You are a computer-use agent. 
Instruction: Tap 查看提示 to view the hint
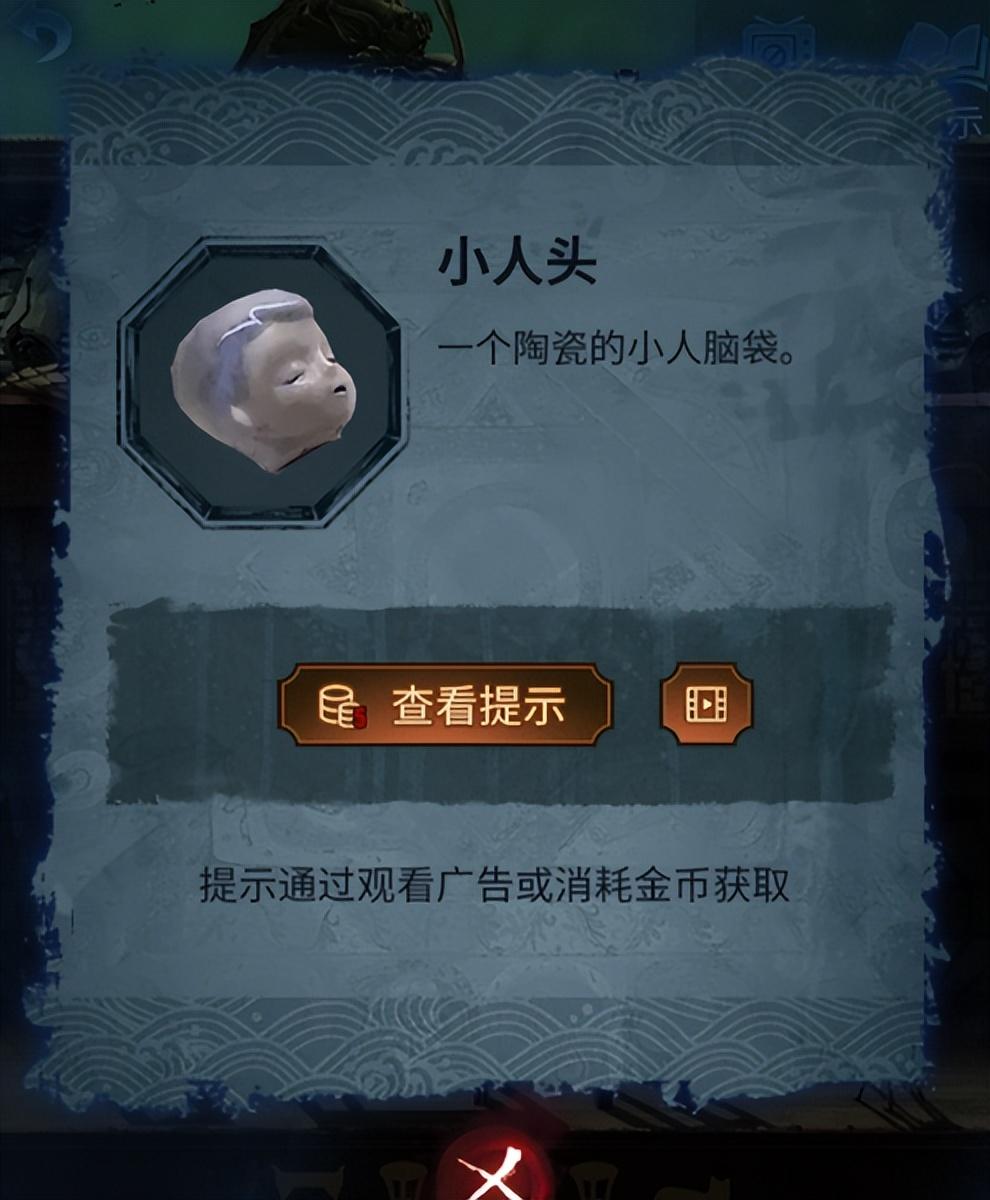click(445, 705)
